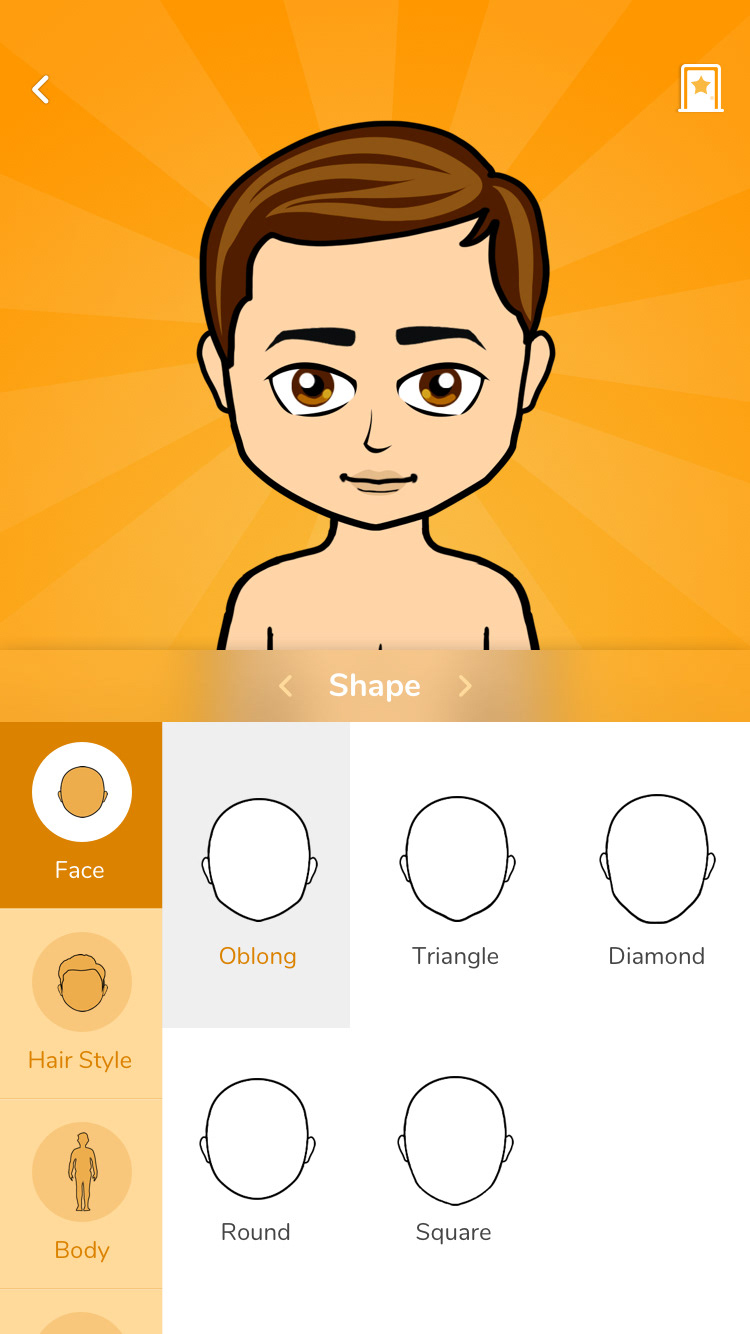Choose the Oblong face shape
The height and width of the screenshot is (1334, 750).
257,875
